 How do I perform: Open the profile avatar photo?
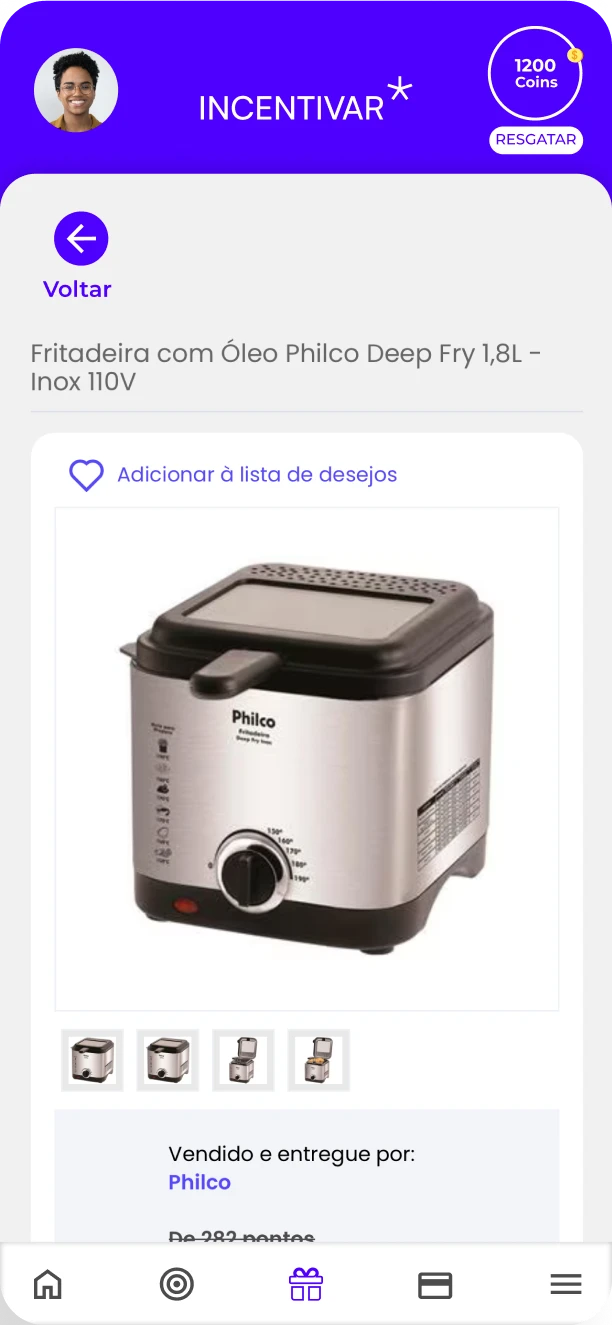[76, 90]
